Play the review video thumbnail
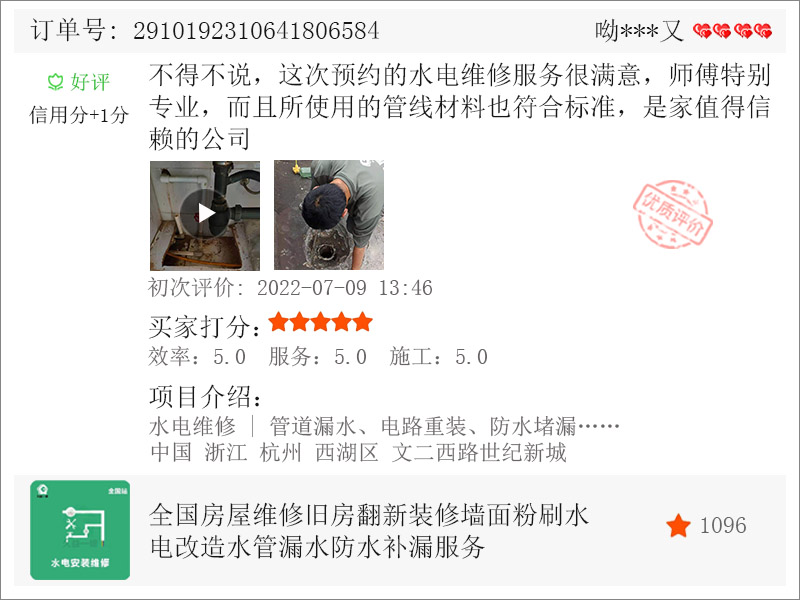The width and height of the screenshot is (800, 600). point(205,214)
